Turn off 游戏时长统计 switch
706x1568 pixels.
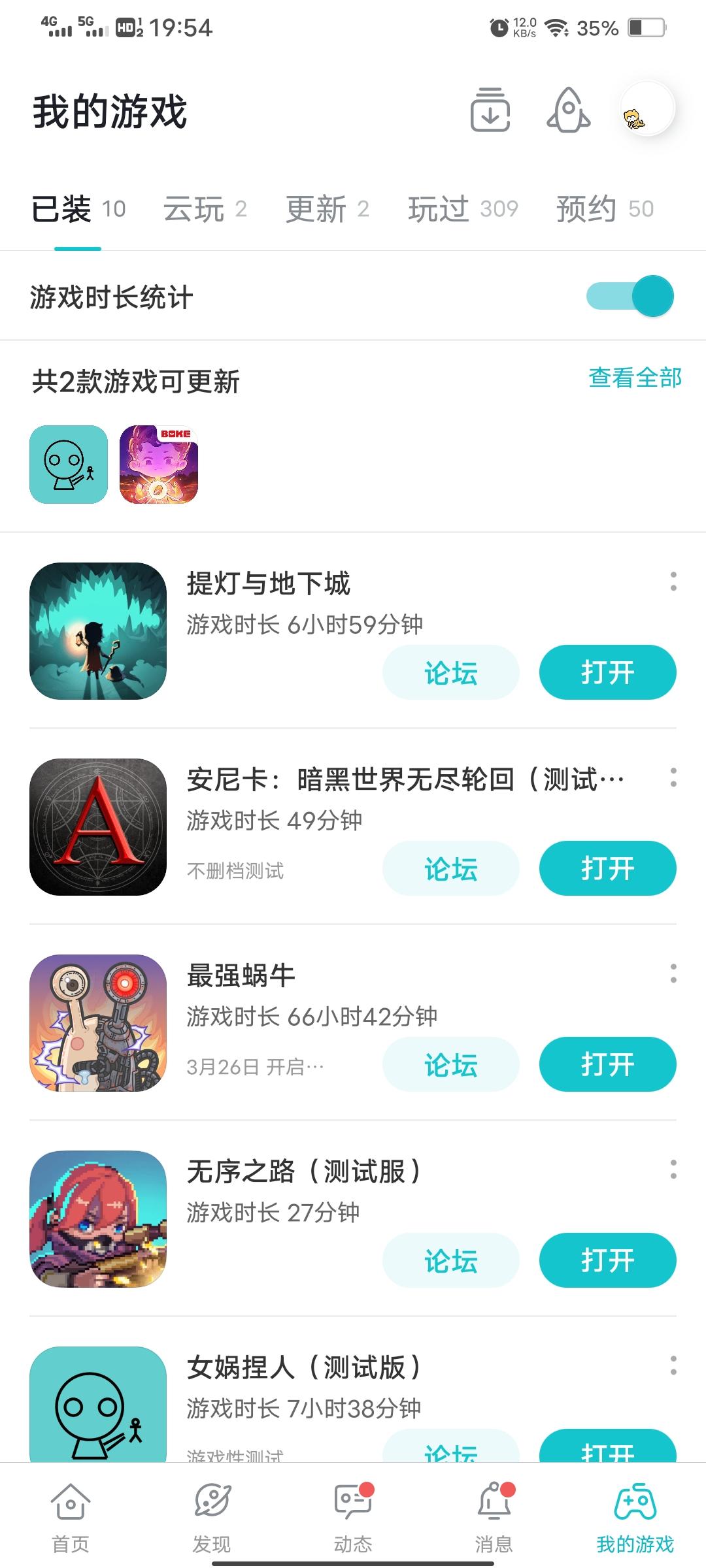tap(630, 296)
